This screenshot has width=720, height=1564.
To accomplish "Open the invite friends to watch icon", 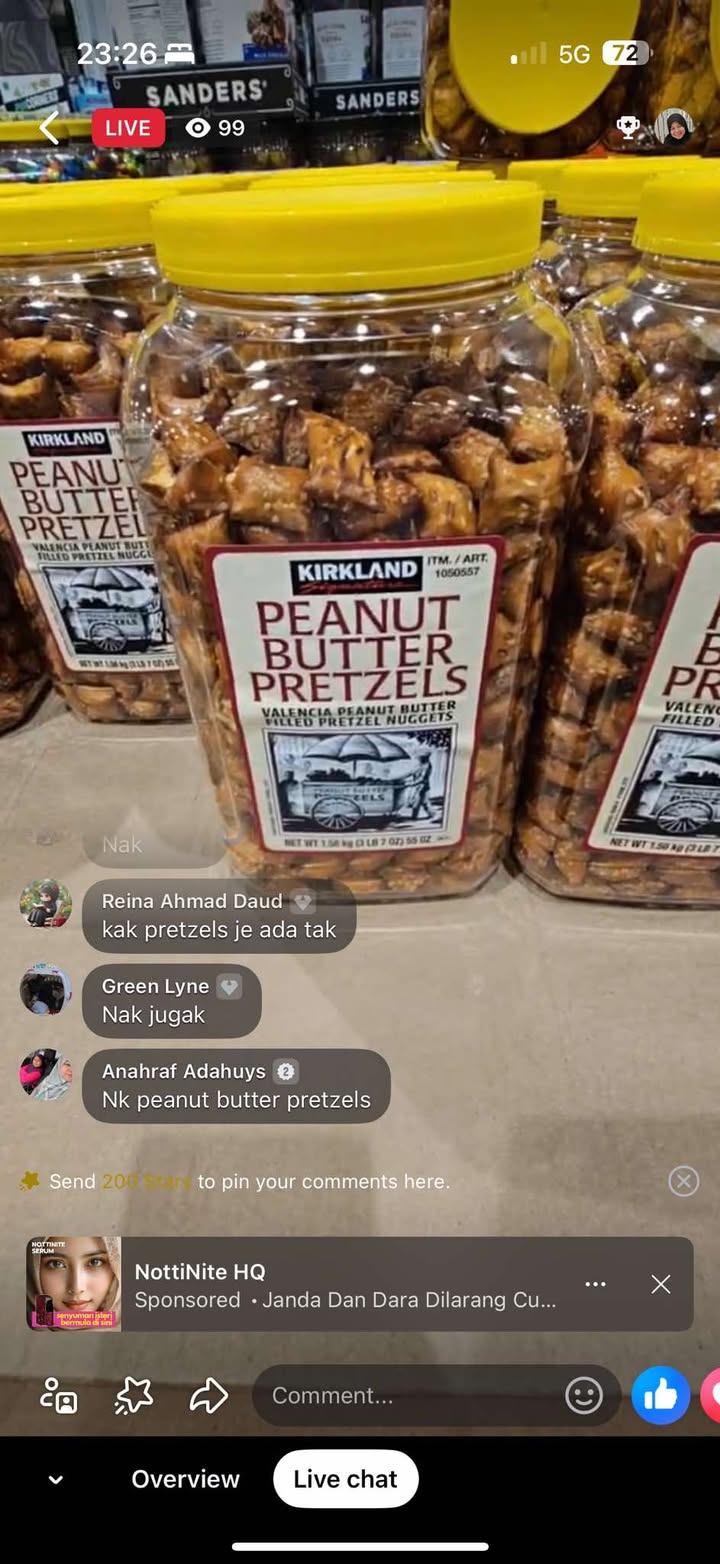I will [x=58, y=1395].
